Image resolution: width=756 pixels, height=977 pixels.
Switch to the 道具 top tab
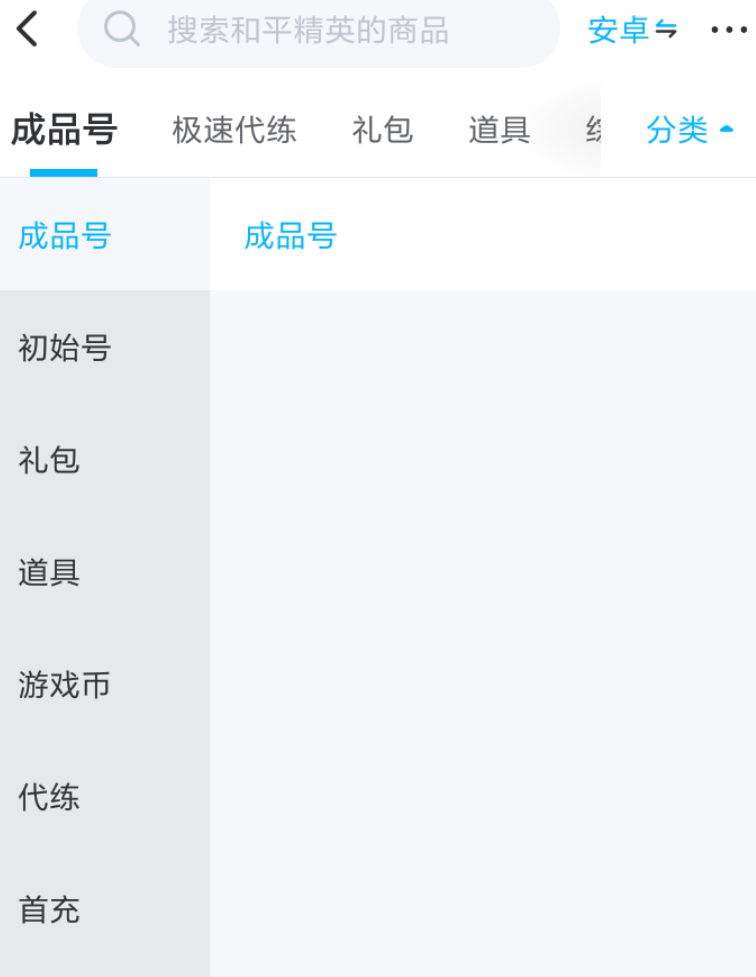[499, 130]
